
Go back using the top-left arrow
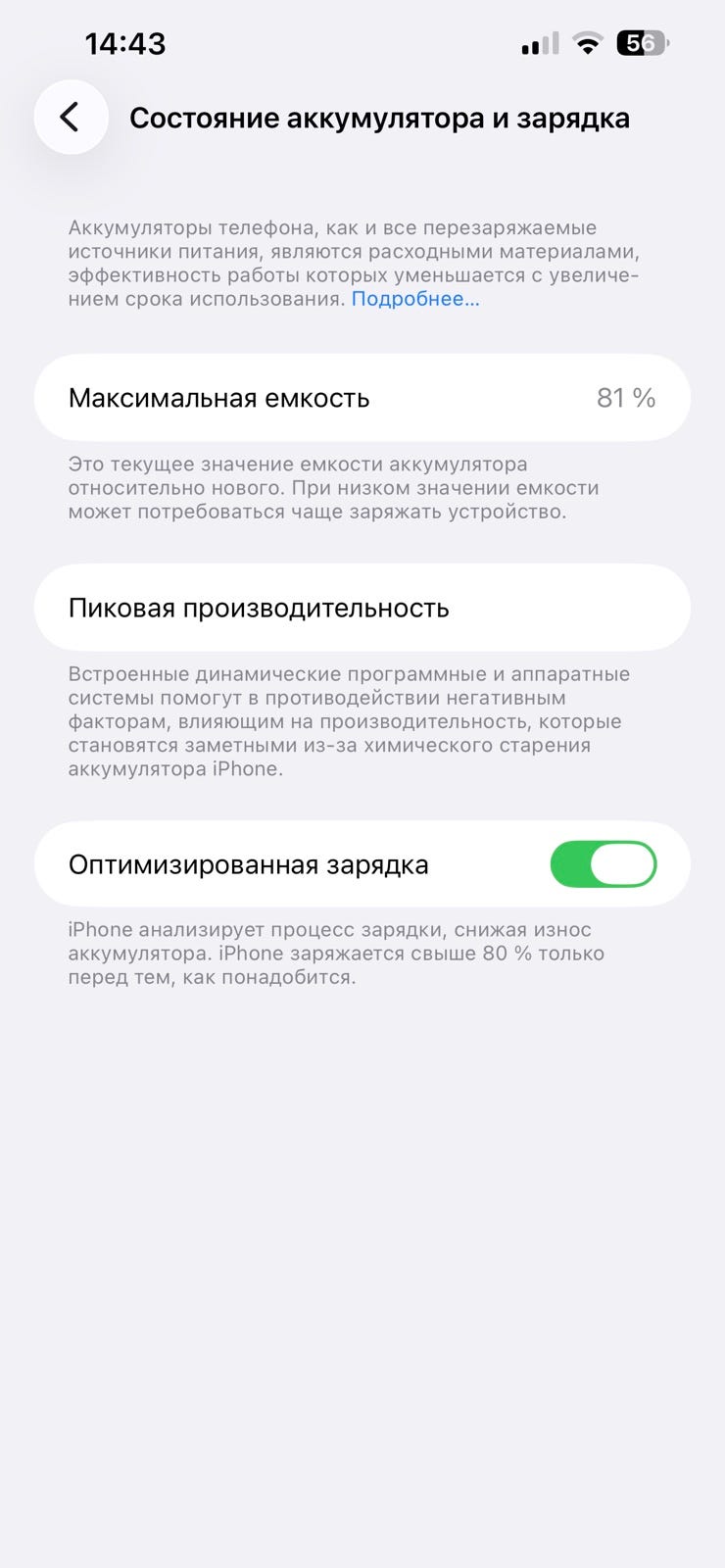pos(71,118)
